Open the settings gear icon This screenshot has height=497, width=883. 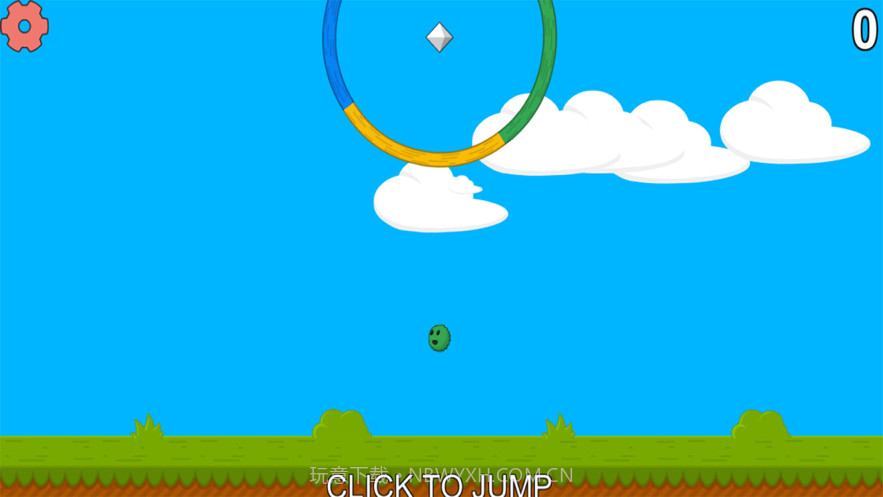pyautogui.click(x=24, y=25)
